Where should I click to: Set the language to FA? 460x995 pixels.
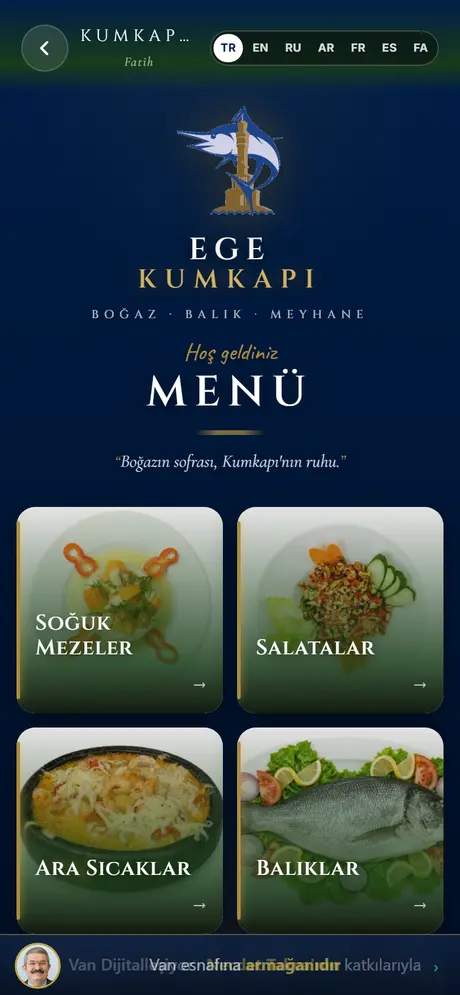pos(420,48)
